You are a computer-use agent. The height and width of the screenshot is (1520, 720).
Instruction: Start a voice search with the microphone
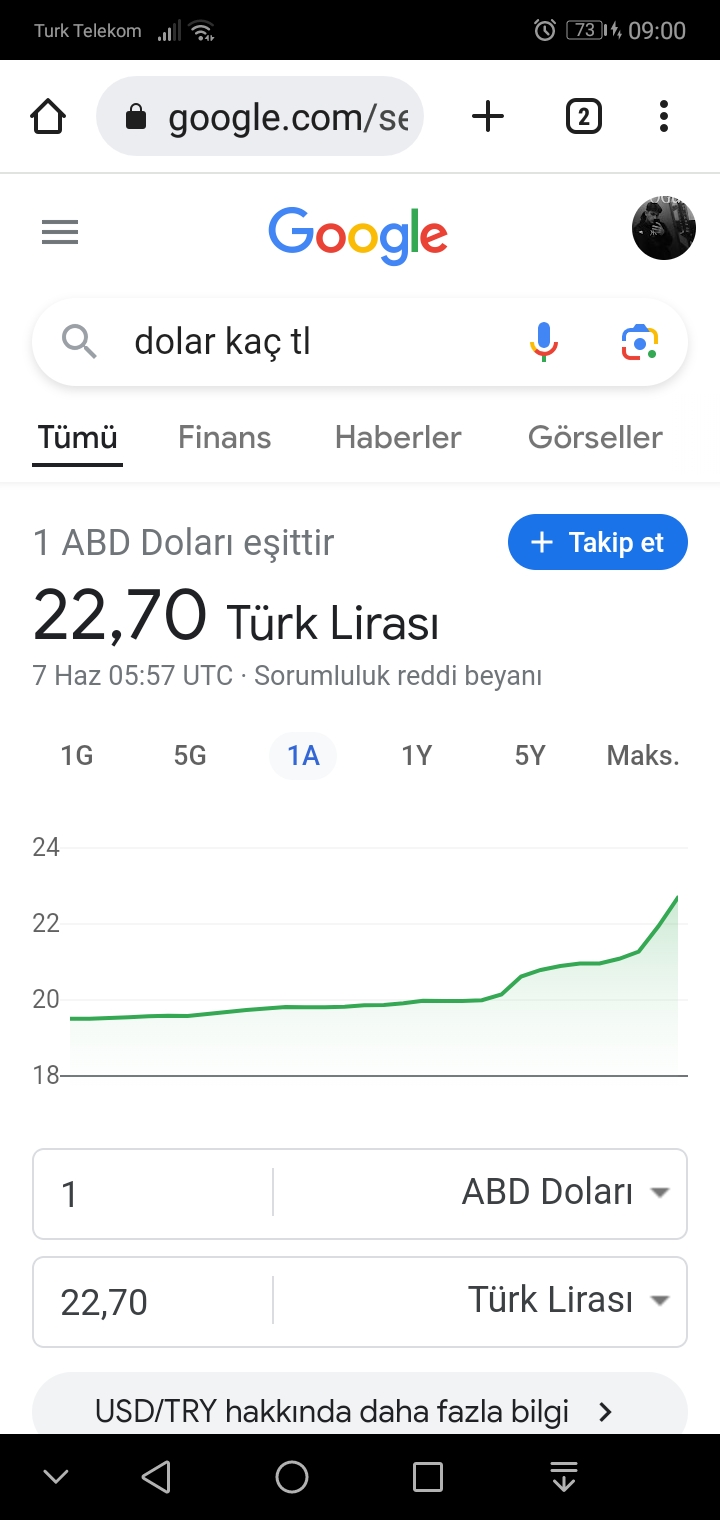point(543,342)
